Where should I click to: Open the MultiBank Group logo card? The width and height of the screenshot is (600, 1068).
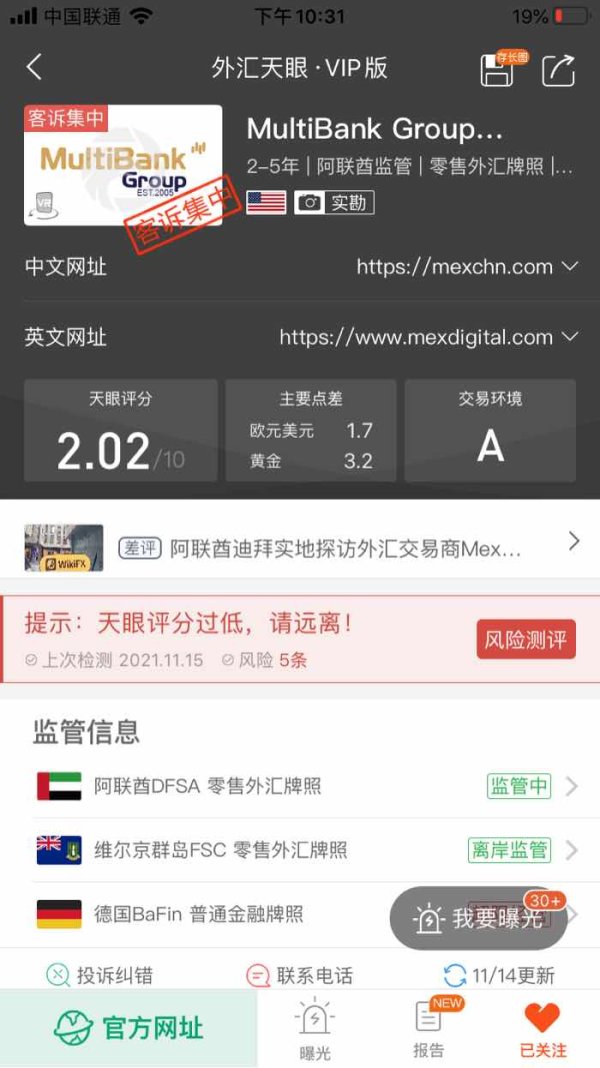(x=123, y=165)
